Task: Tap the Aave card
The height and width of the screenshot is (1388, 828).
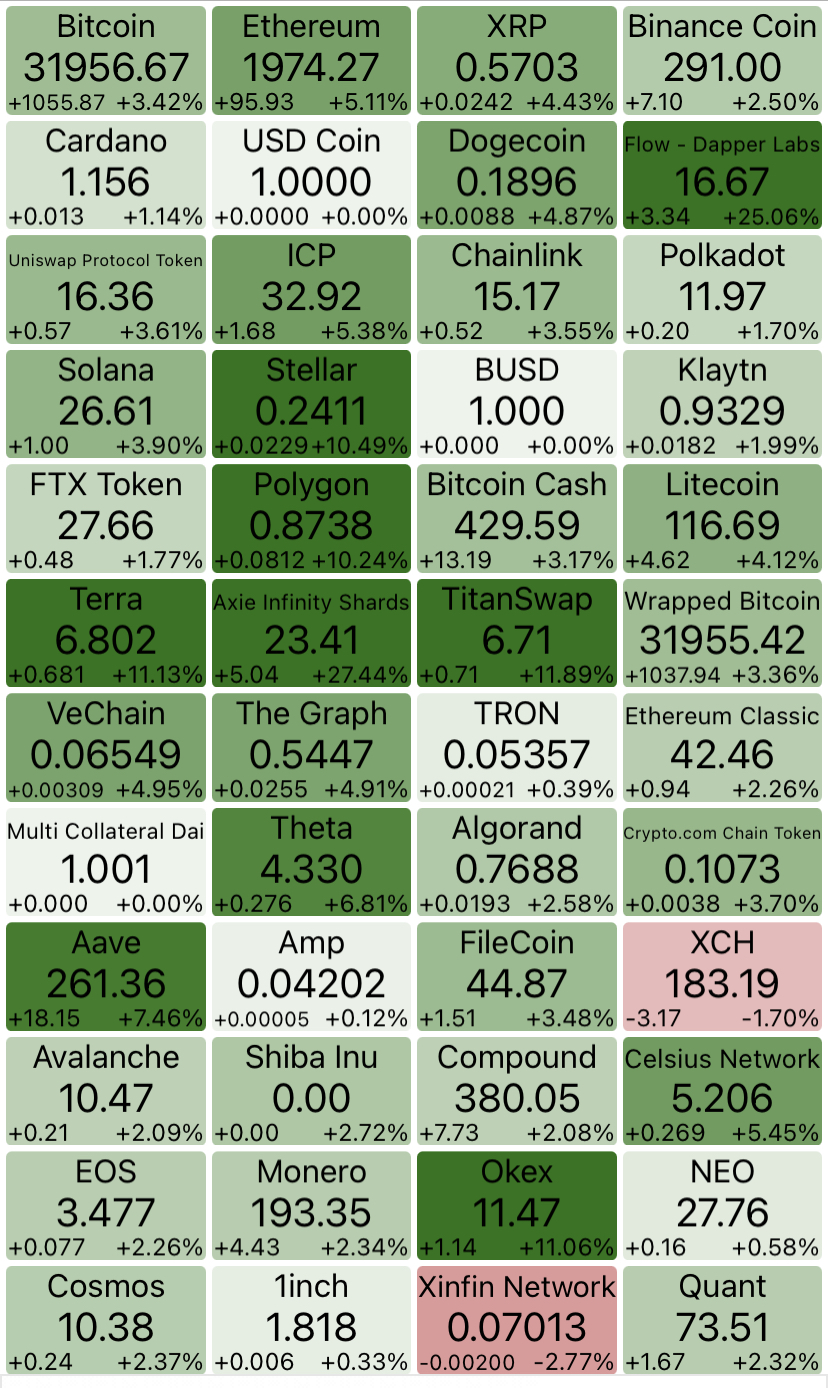Action: click(106, 977)
